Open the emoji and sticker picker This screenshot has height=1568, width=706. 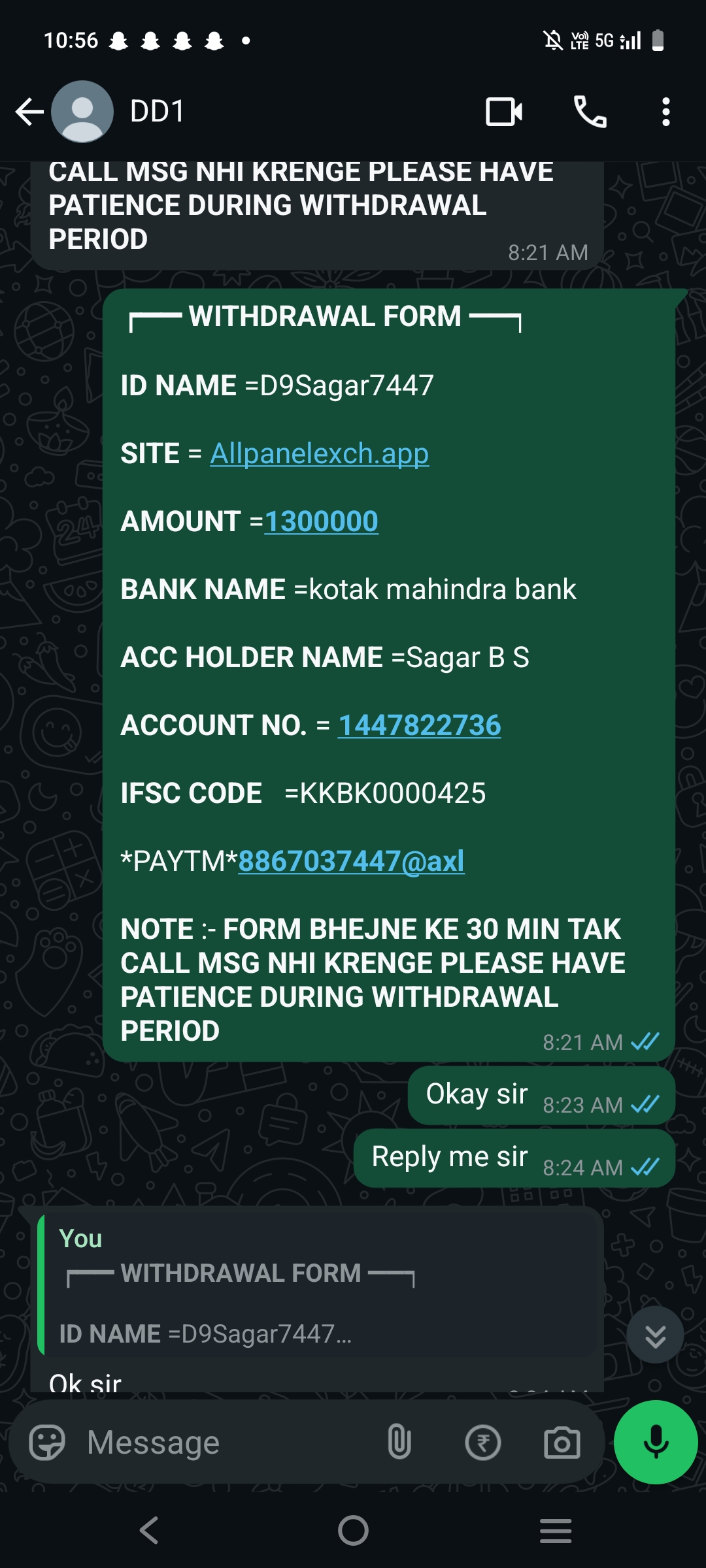(x=47, y=1443)
